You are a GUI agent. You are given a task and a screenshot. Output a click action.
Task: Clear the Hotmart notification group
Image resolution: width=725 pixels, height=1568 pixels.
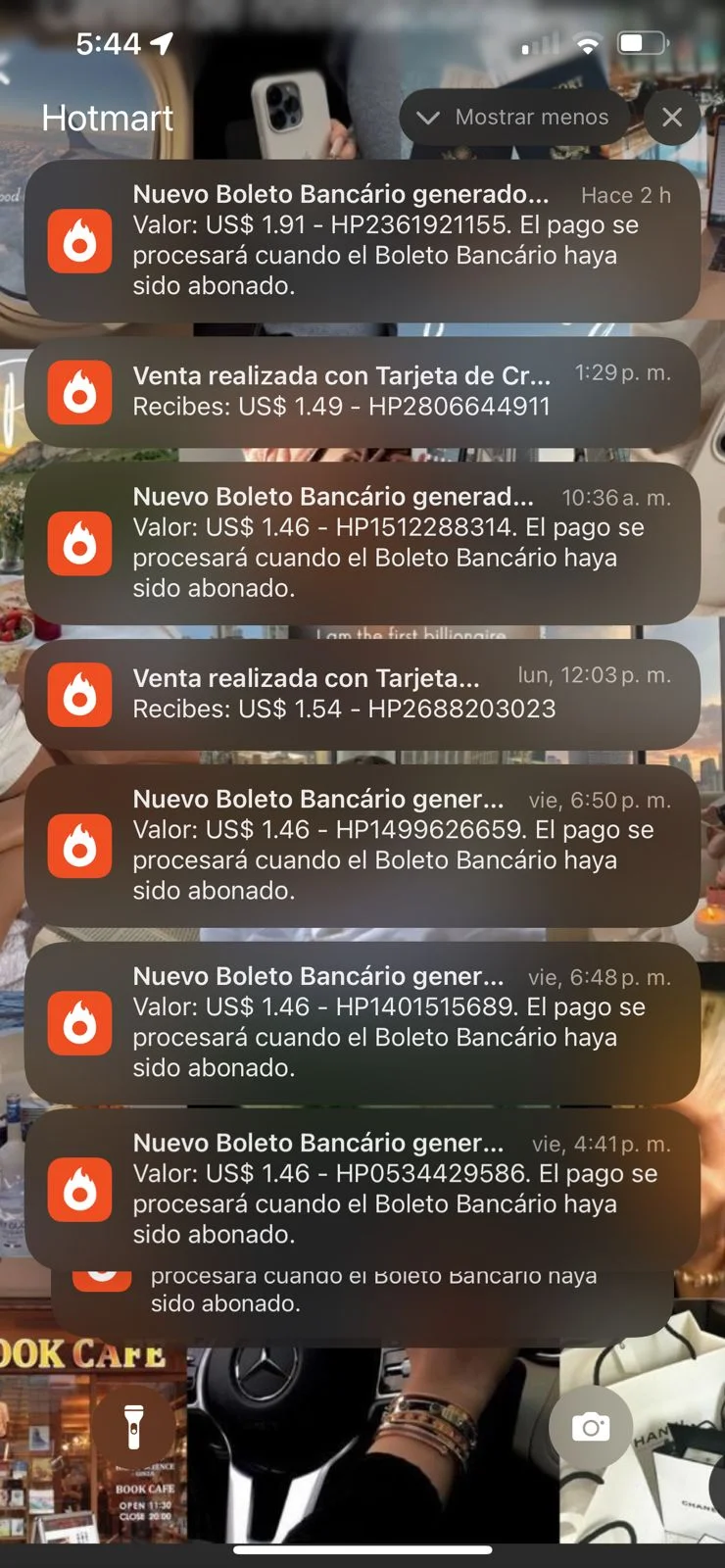[x=672, y=118]
